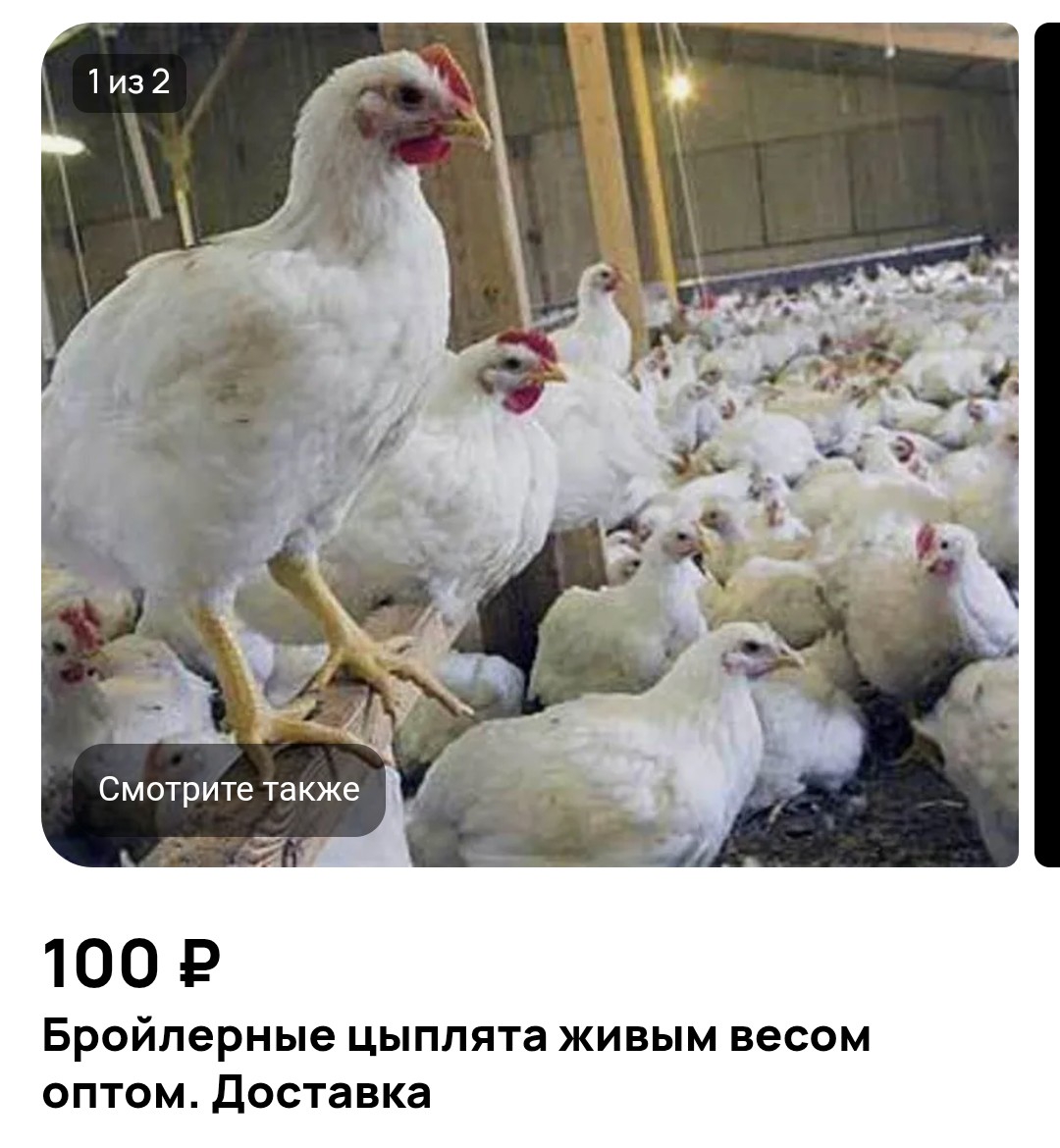Tap the 'Смотрите также' button
Screen dimensions: 1060x1148
[x=229, y=790]
